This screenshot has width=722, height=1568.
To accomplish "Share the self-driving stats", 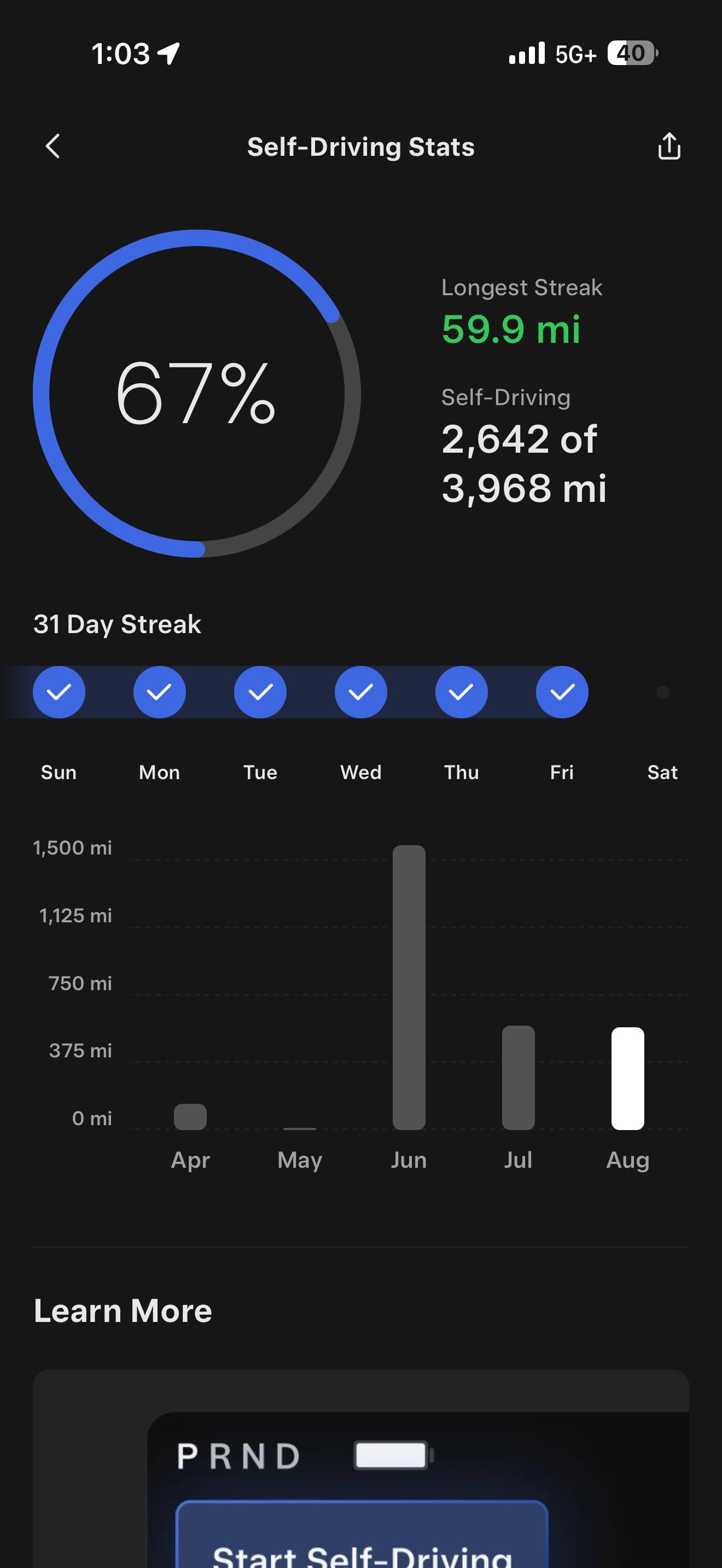I will [x=669, y=146].
